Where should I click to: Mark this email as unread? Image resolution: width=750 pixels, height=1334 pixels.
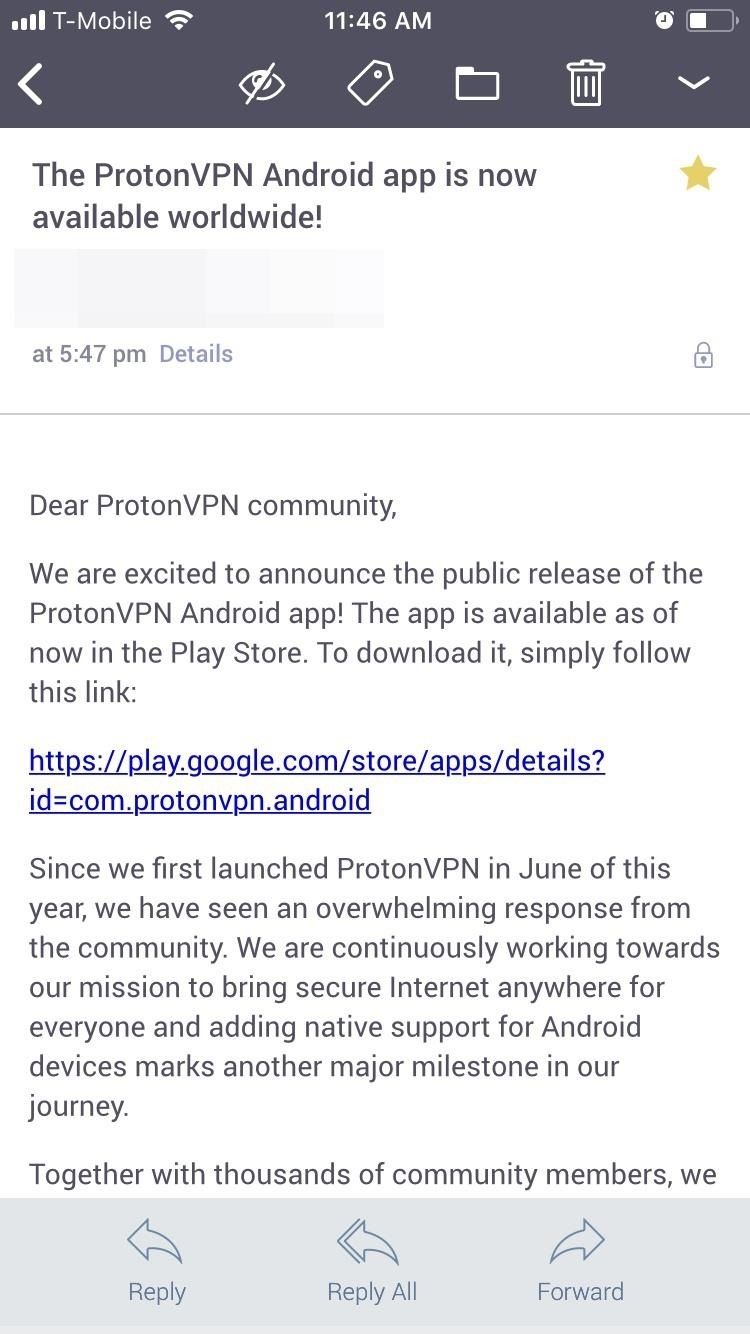point(262,84)
